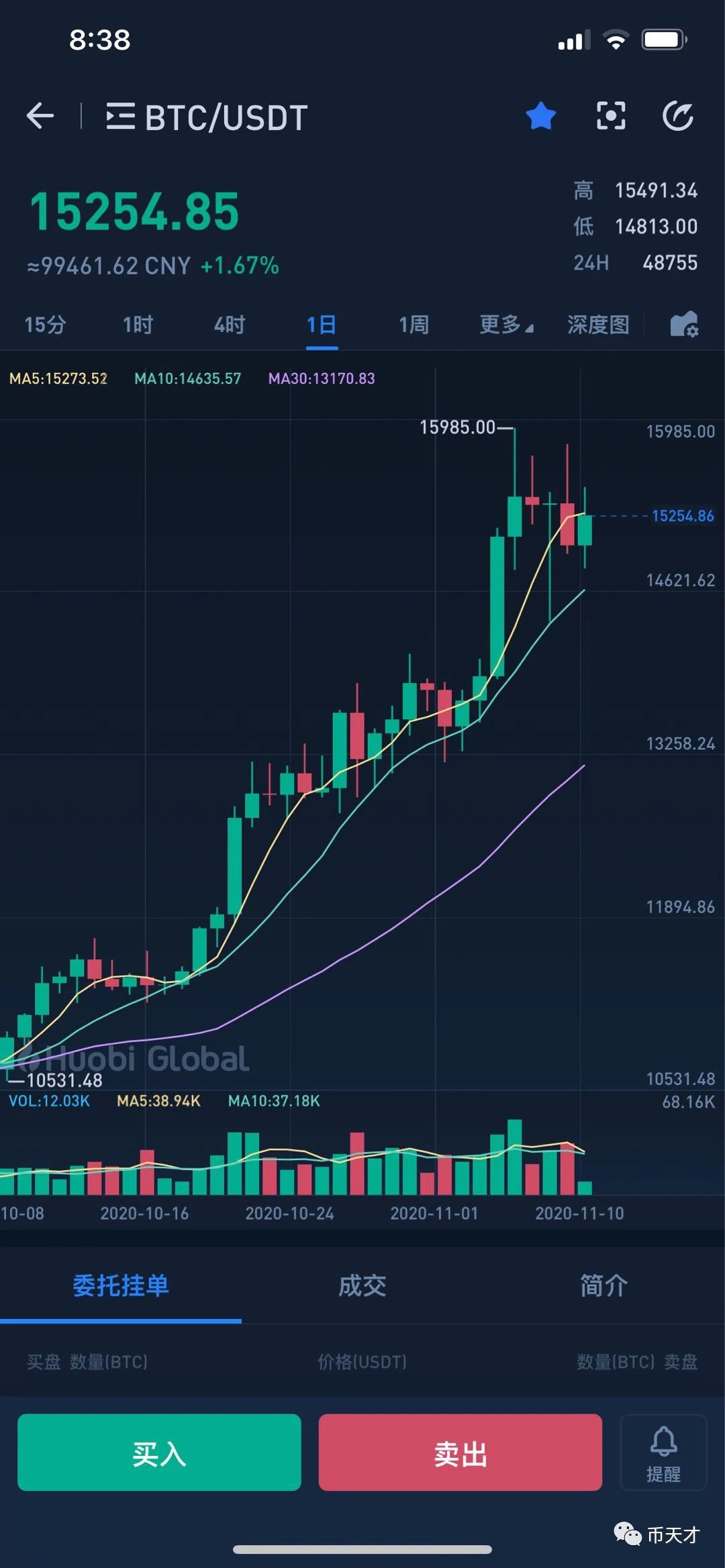Open the 简介 introduction tab
Screen dimensions: 725x1568
[x=604, y=1286]
